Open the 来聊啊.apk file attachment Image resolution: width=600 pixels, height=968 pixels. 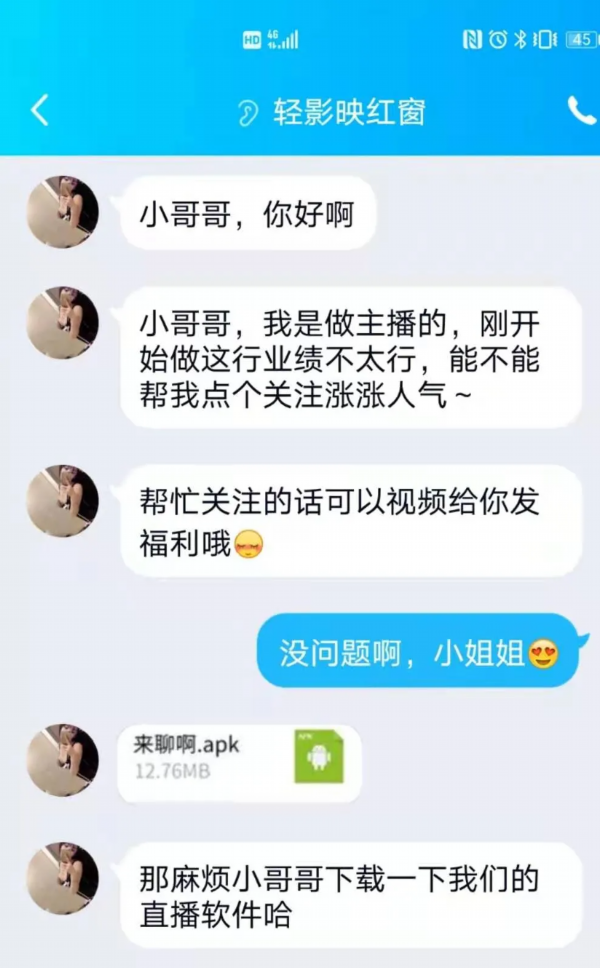click(x=240, y=762)
